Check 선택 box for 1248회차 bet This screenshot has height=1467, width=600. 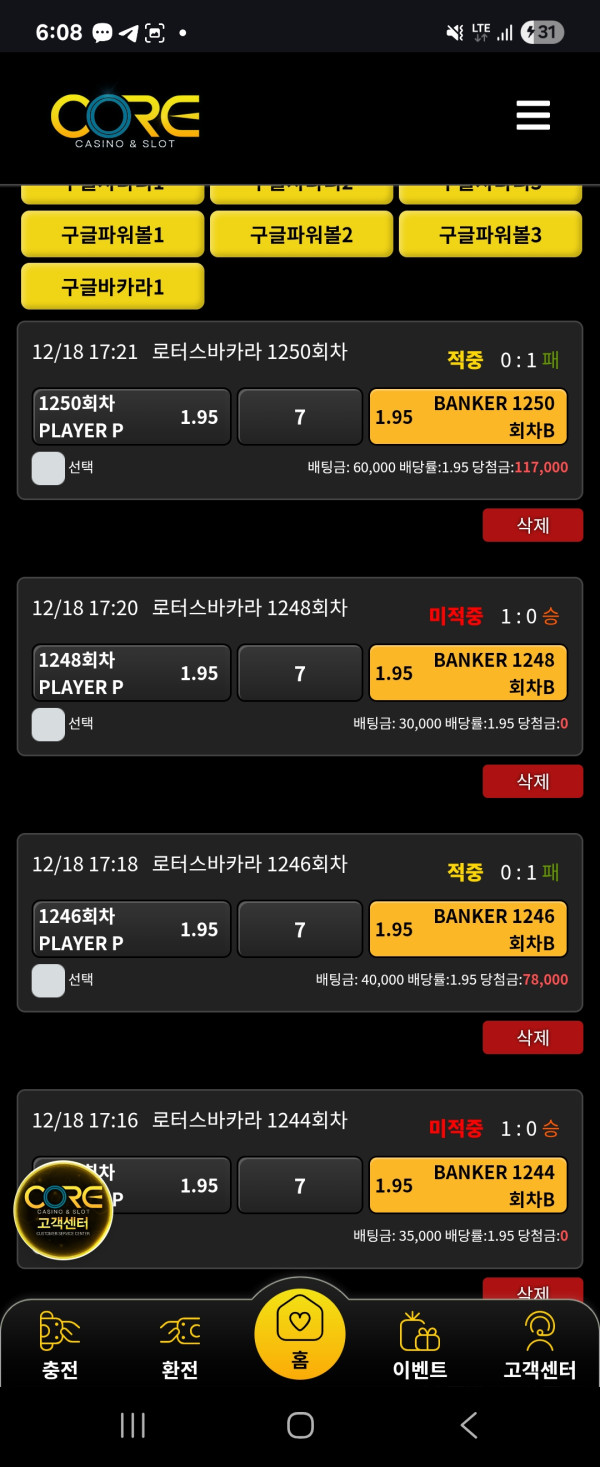(48, 724)
